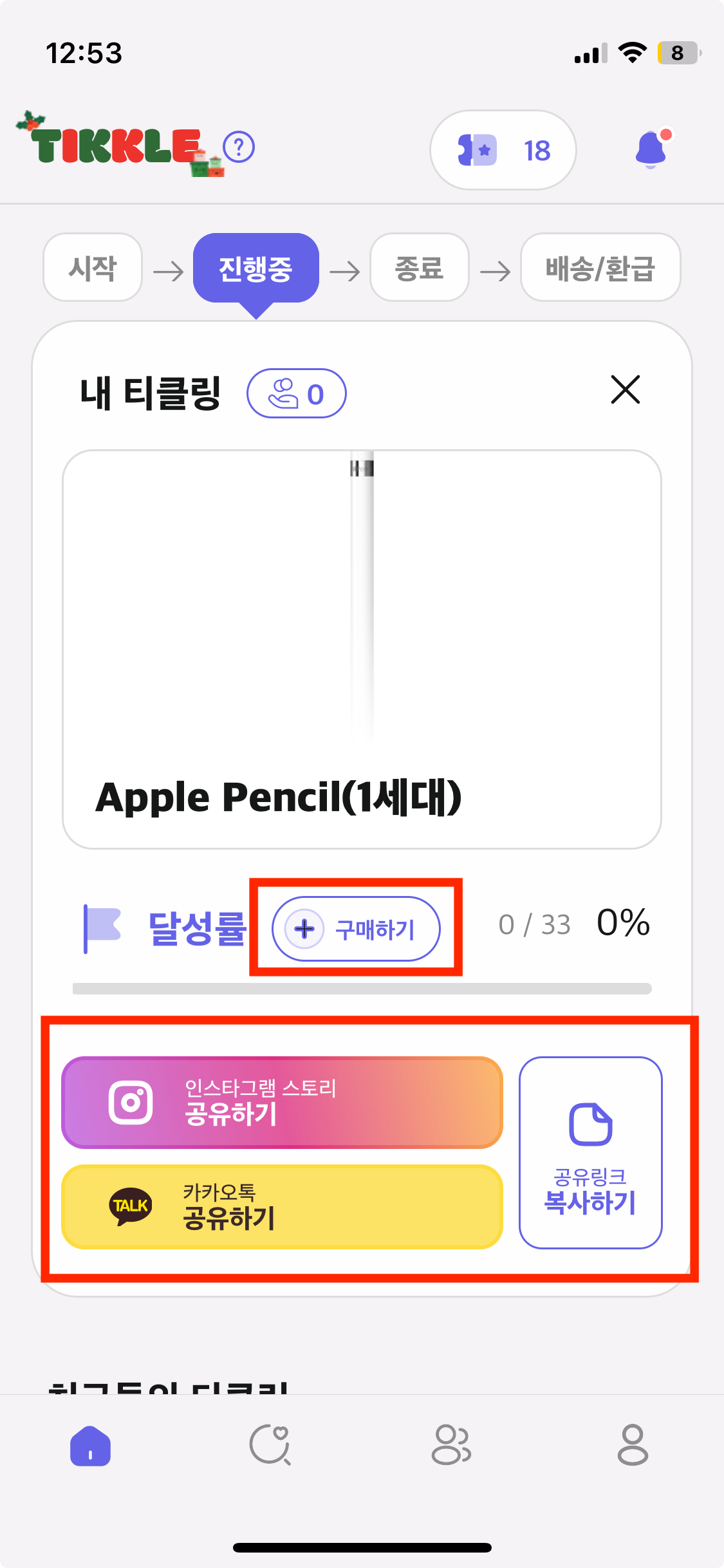Open the contributors badge showing 0
This screenshot has height=1568, width=724.
pyautogui.click(x=297, y=393)
